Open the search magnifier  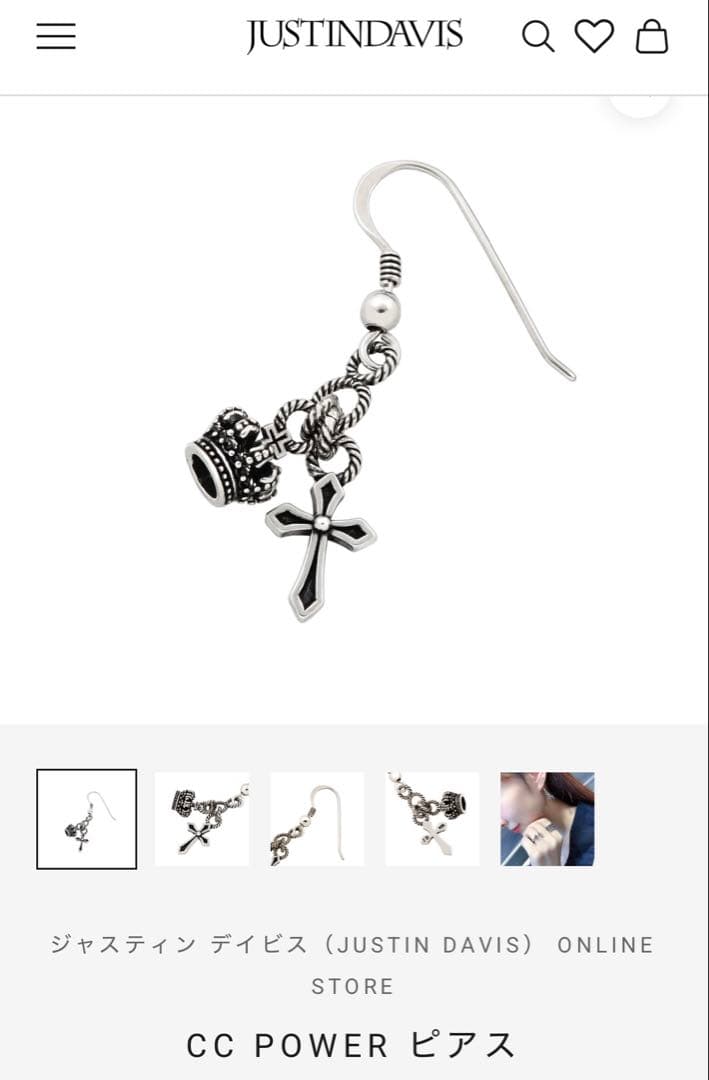537,37
